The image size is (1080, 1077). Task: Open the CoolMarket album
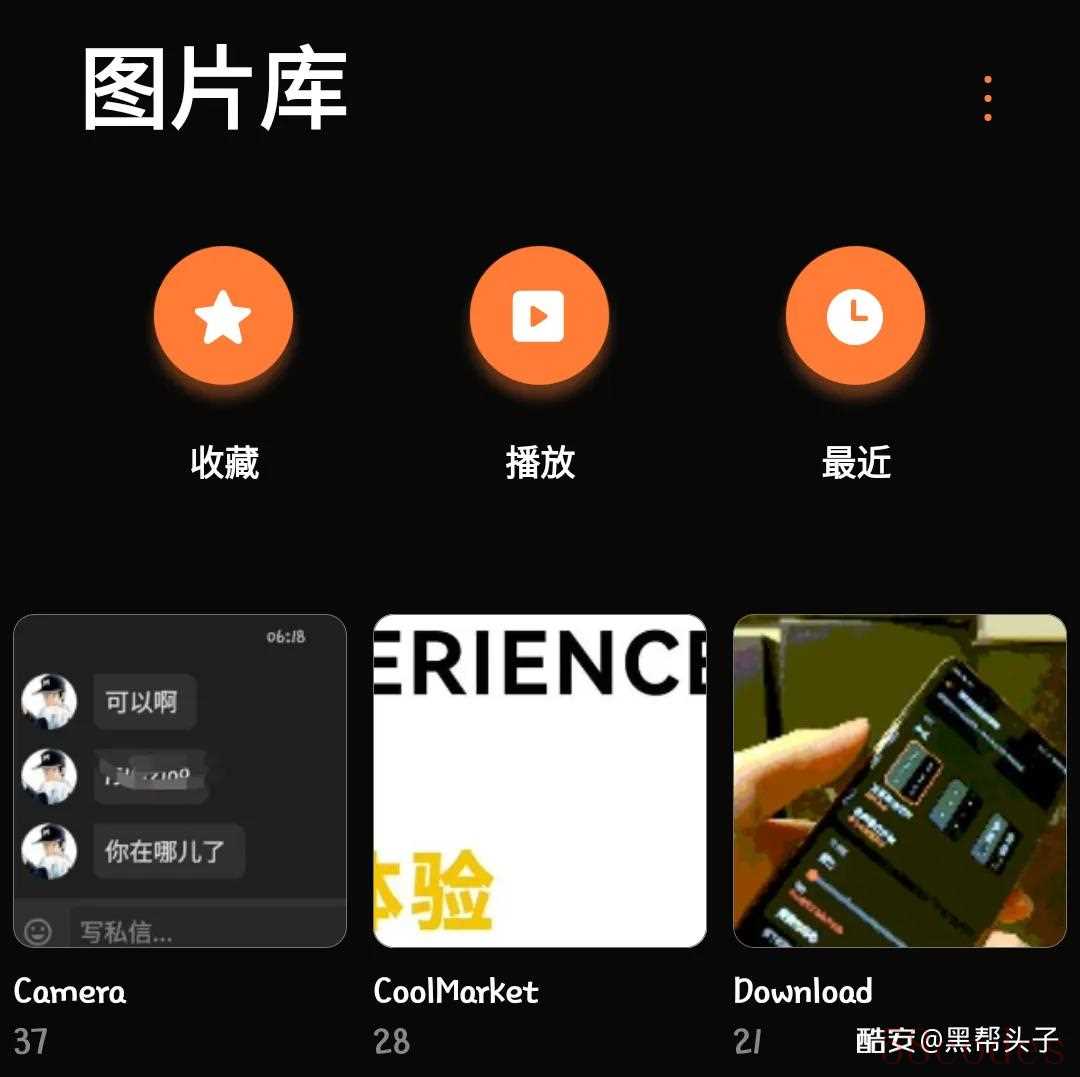pyautogui.click(x=540, y=781)
